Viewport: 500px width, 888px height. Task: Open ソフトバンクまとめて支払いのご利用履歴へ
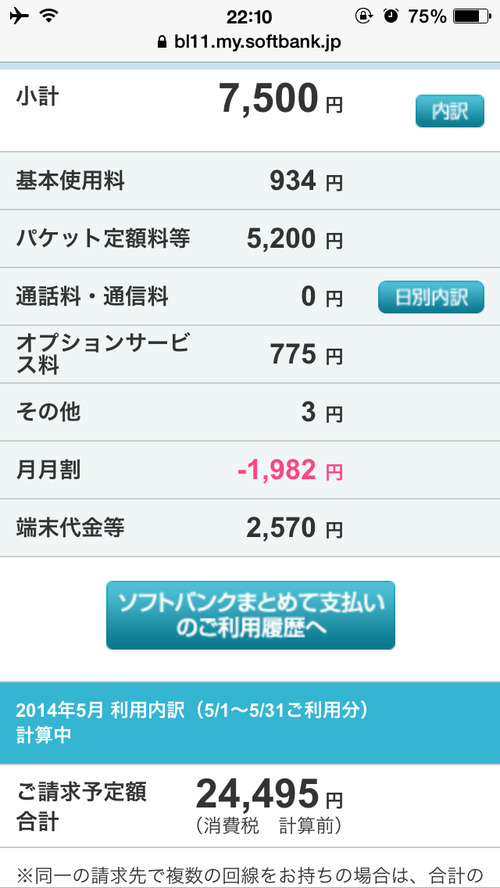[250, 615]
